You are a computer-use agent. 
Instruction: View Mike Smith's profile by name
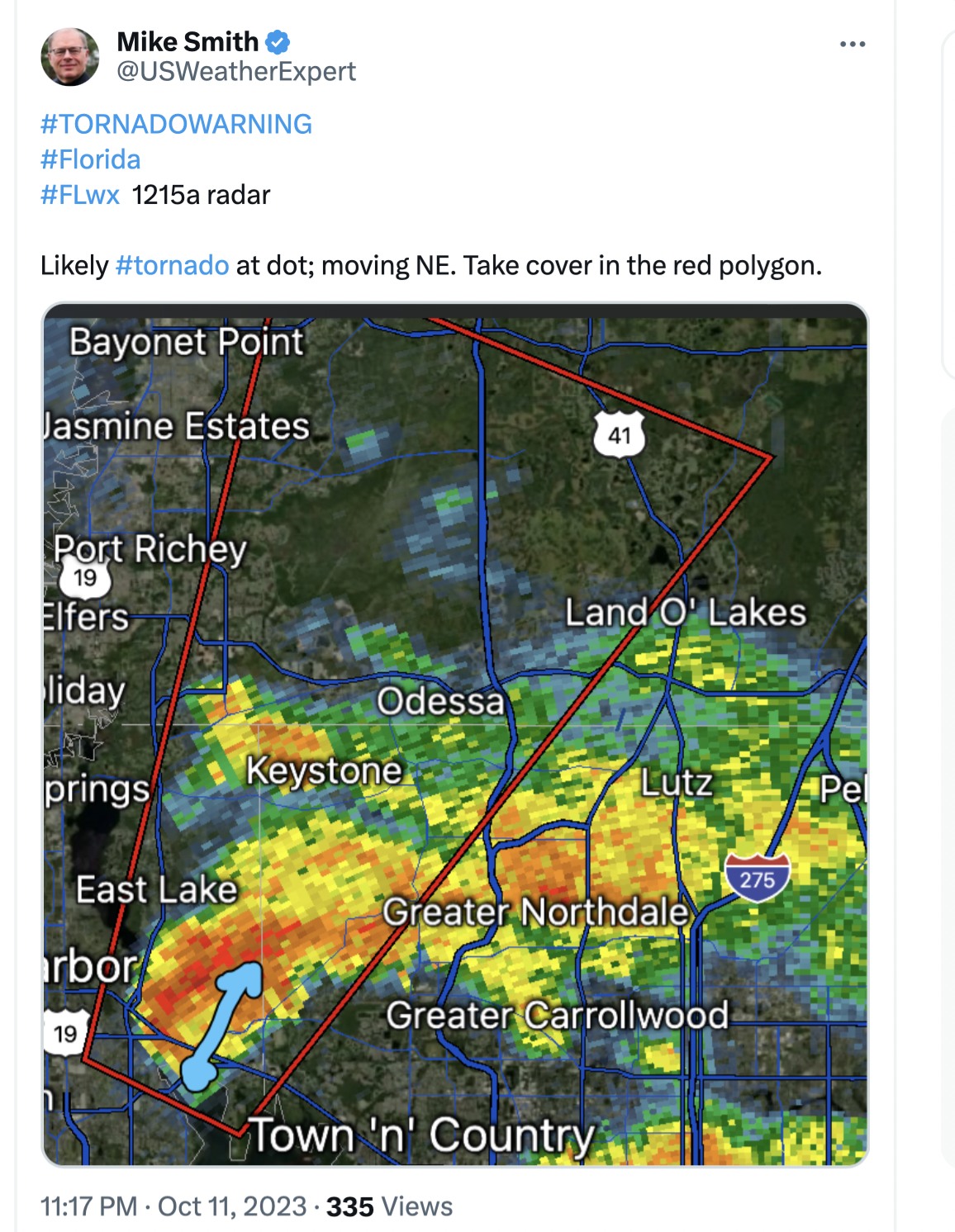pyautogui.click(x=188, y=41)
